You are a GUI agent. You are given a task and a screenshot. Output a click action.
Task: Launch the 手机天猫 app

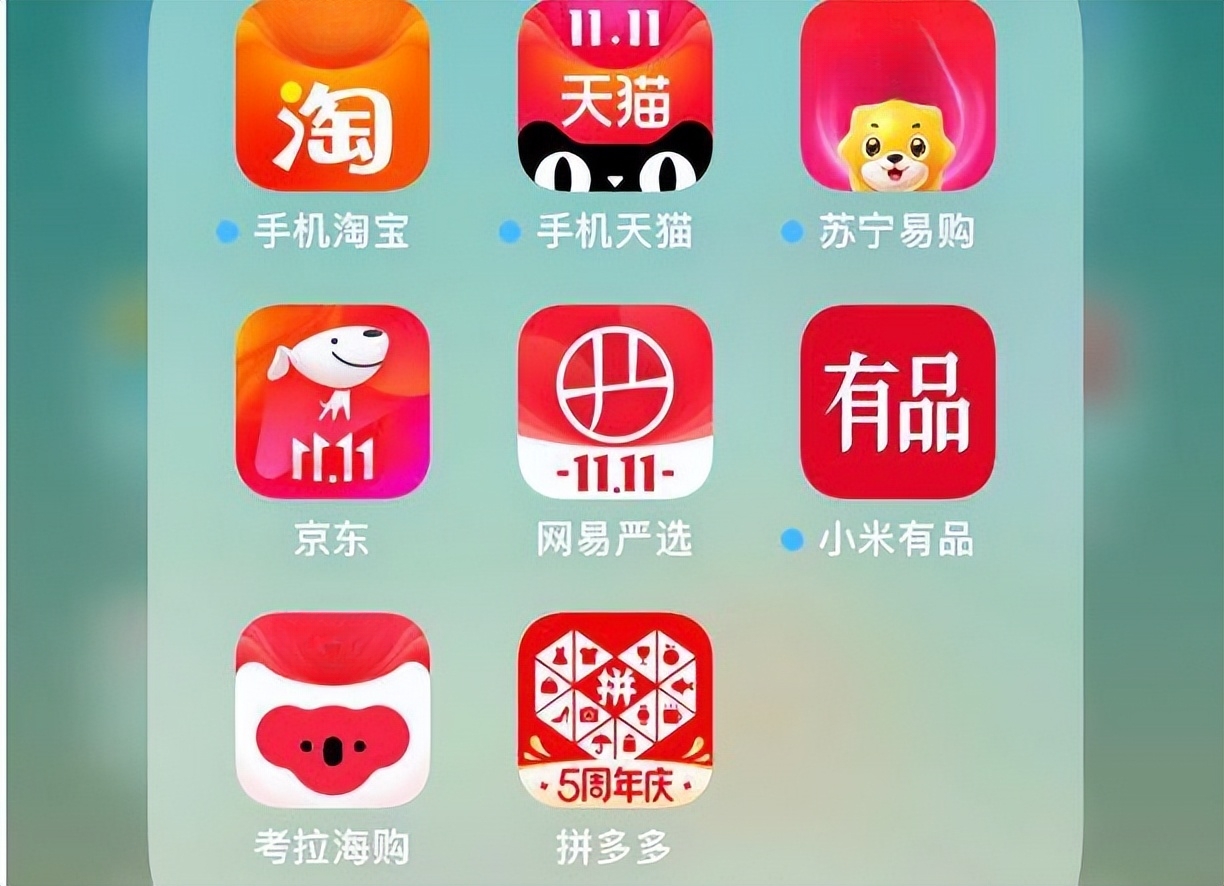click(x=614, y=100)
